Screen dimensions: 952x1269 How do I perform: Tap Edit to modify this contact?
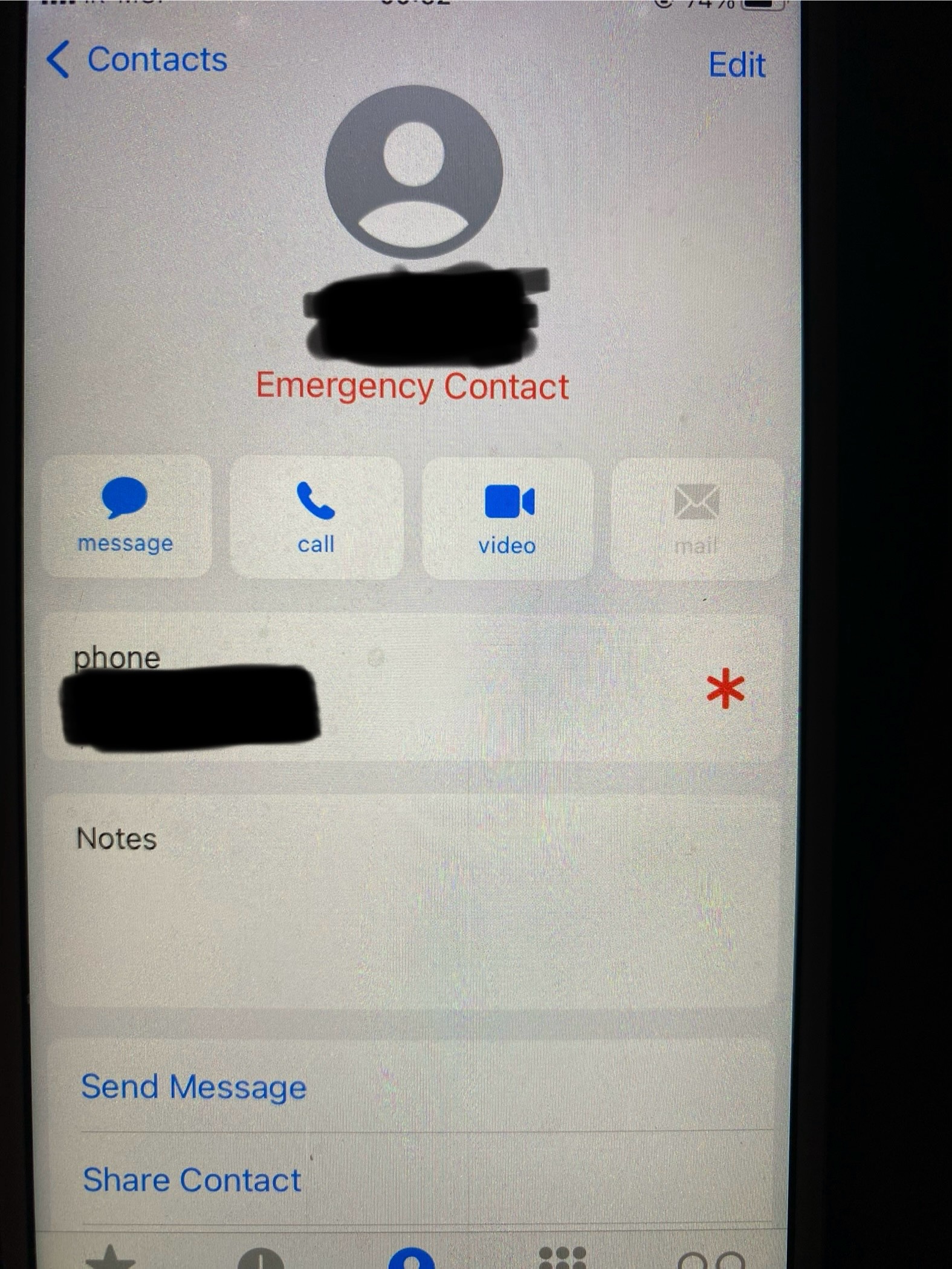click(736, 65)
